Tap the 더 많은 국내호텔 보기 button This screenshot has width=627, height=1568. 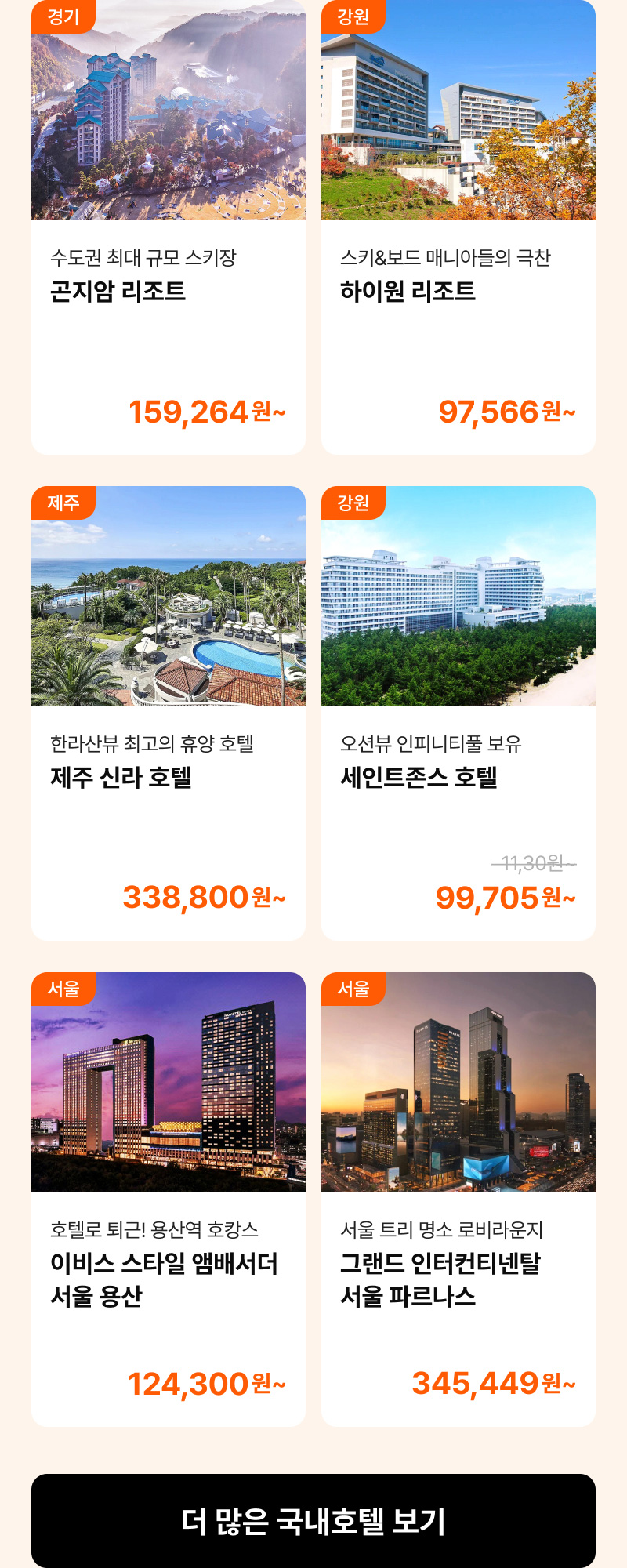tap(313, 1520)
